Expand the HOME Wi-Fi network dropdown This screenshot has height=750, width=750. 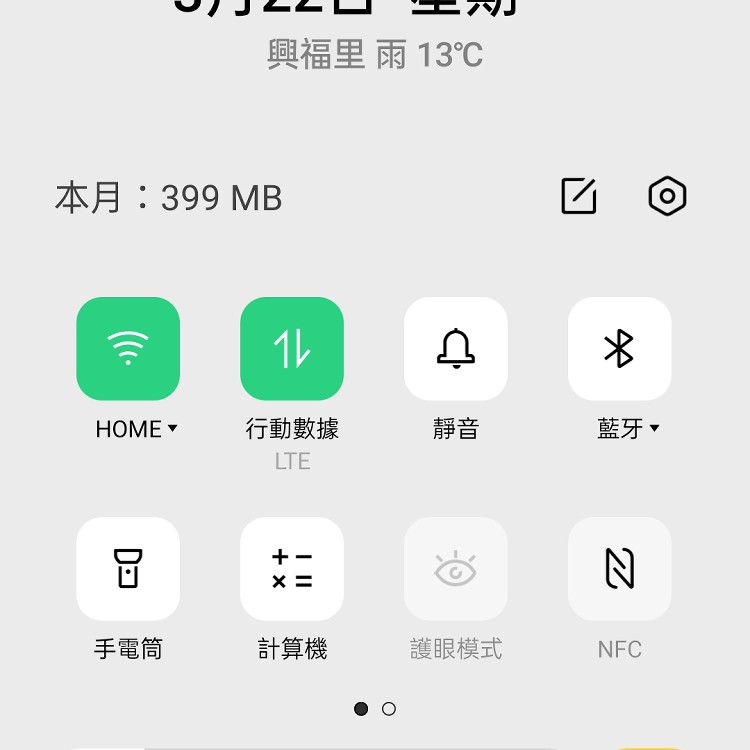point(172,429)
